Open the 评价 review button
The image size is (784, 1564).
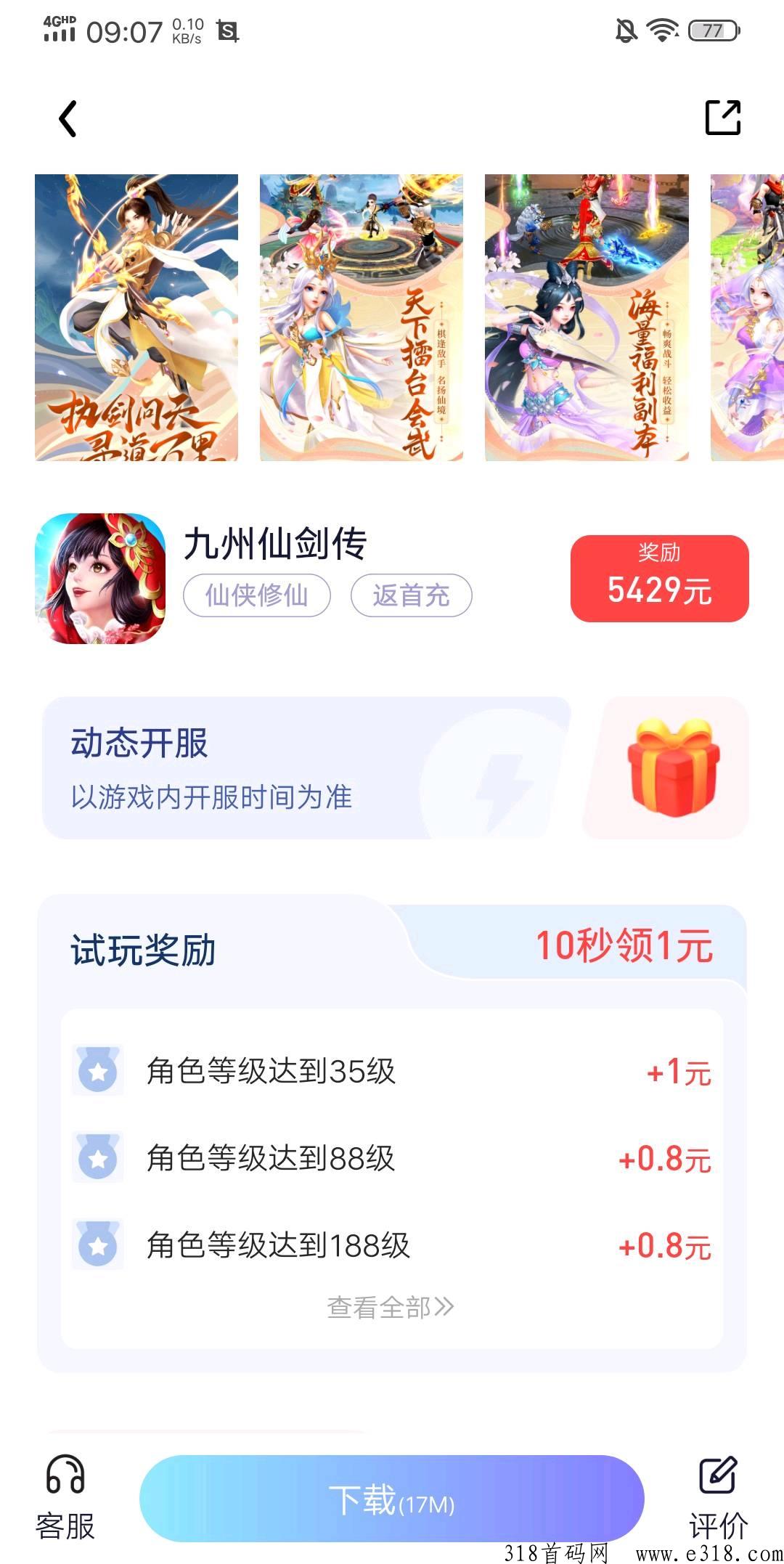717,1498
